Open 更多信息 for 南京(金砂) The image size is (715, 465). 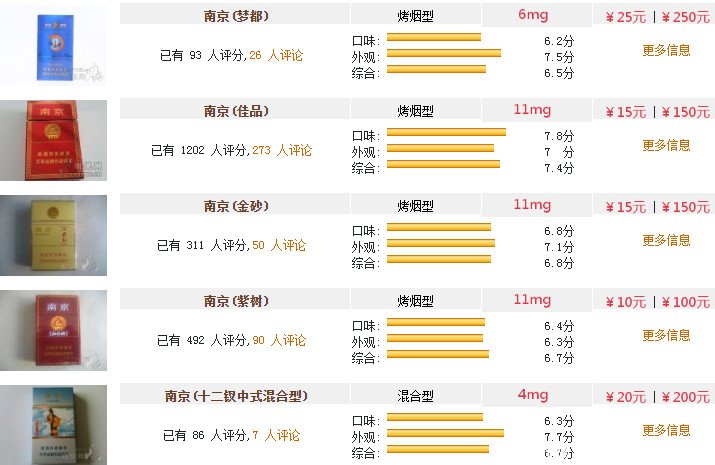pos(666,240)
